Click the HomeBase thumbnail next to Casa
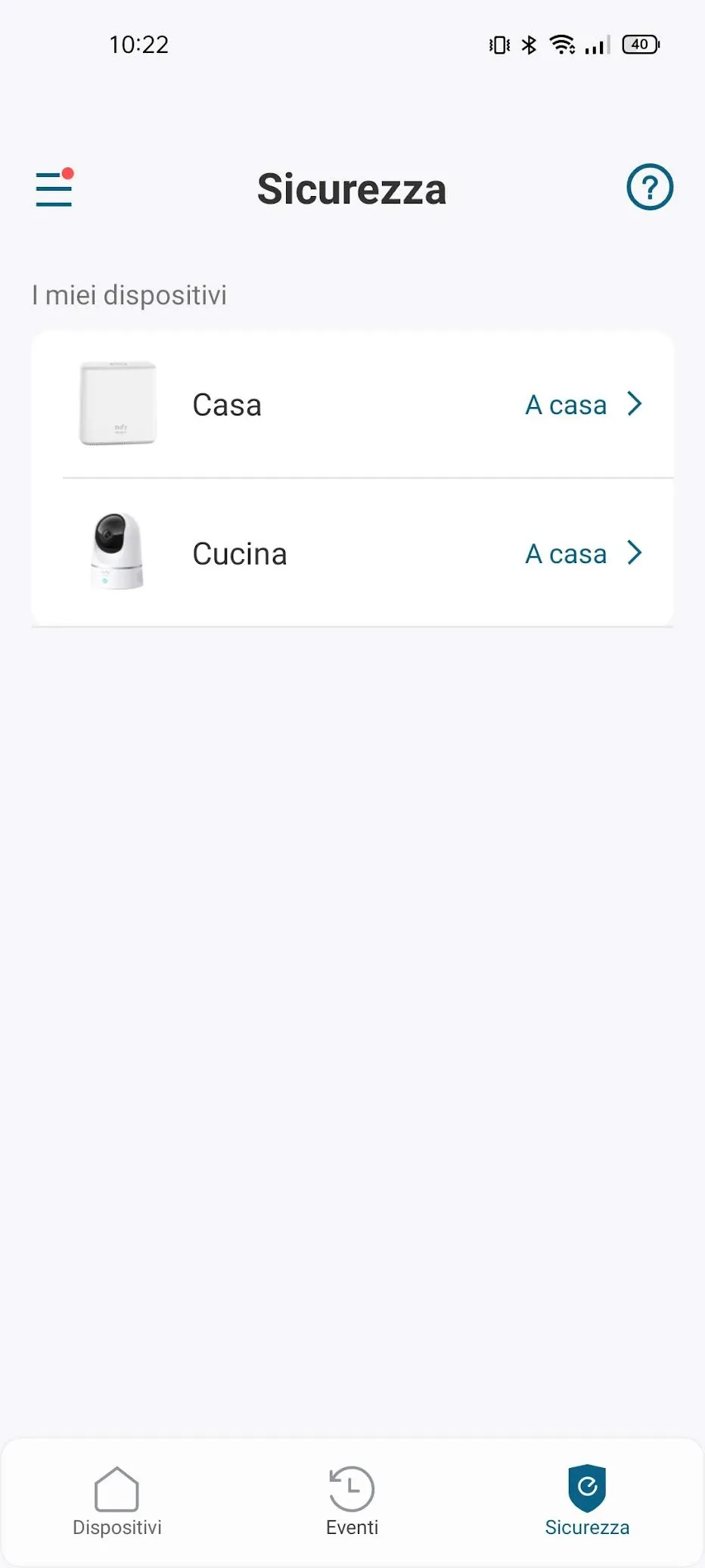 [x=117, y=403]
